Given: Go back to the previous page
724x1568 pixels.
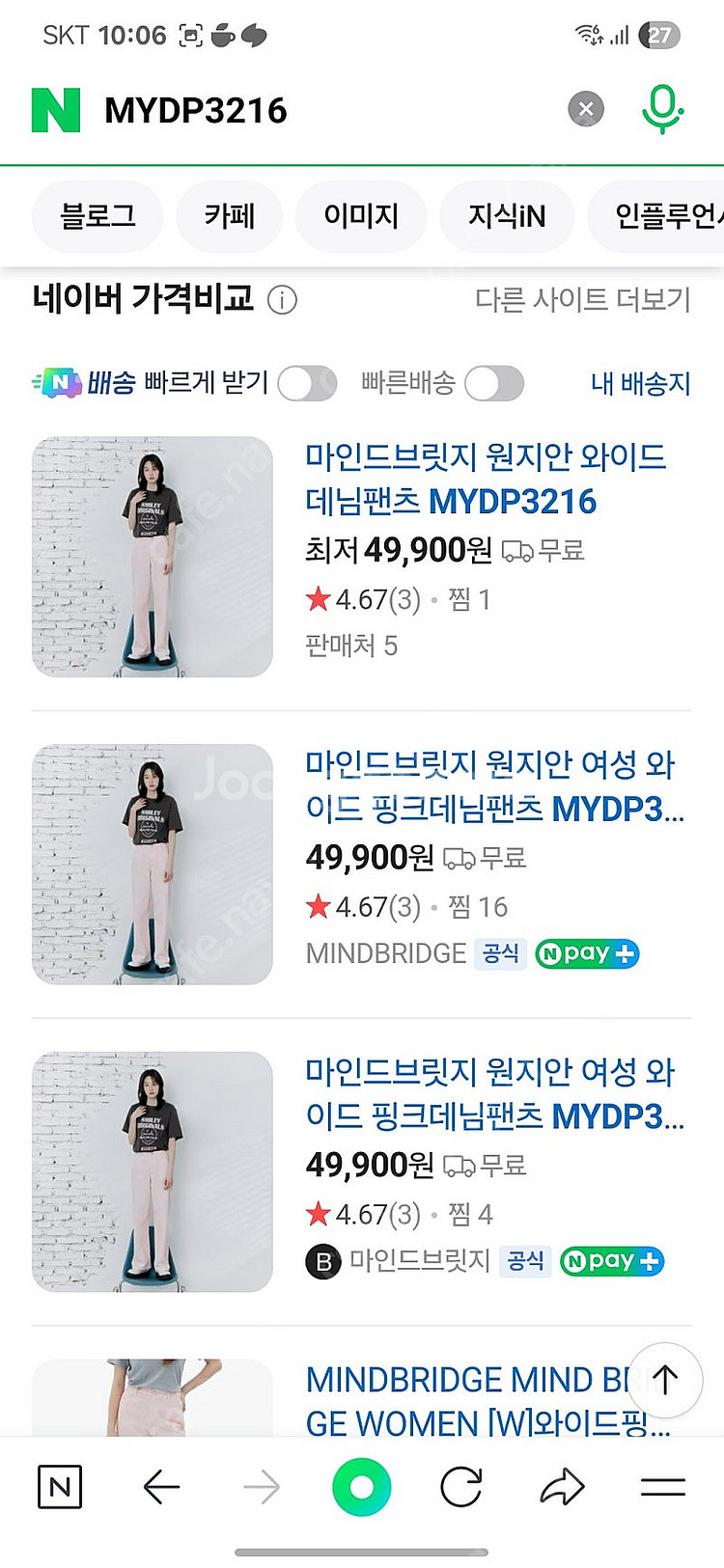Looking at the screenshot, I should coord(161,1487).
